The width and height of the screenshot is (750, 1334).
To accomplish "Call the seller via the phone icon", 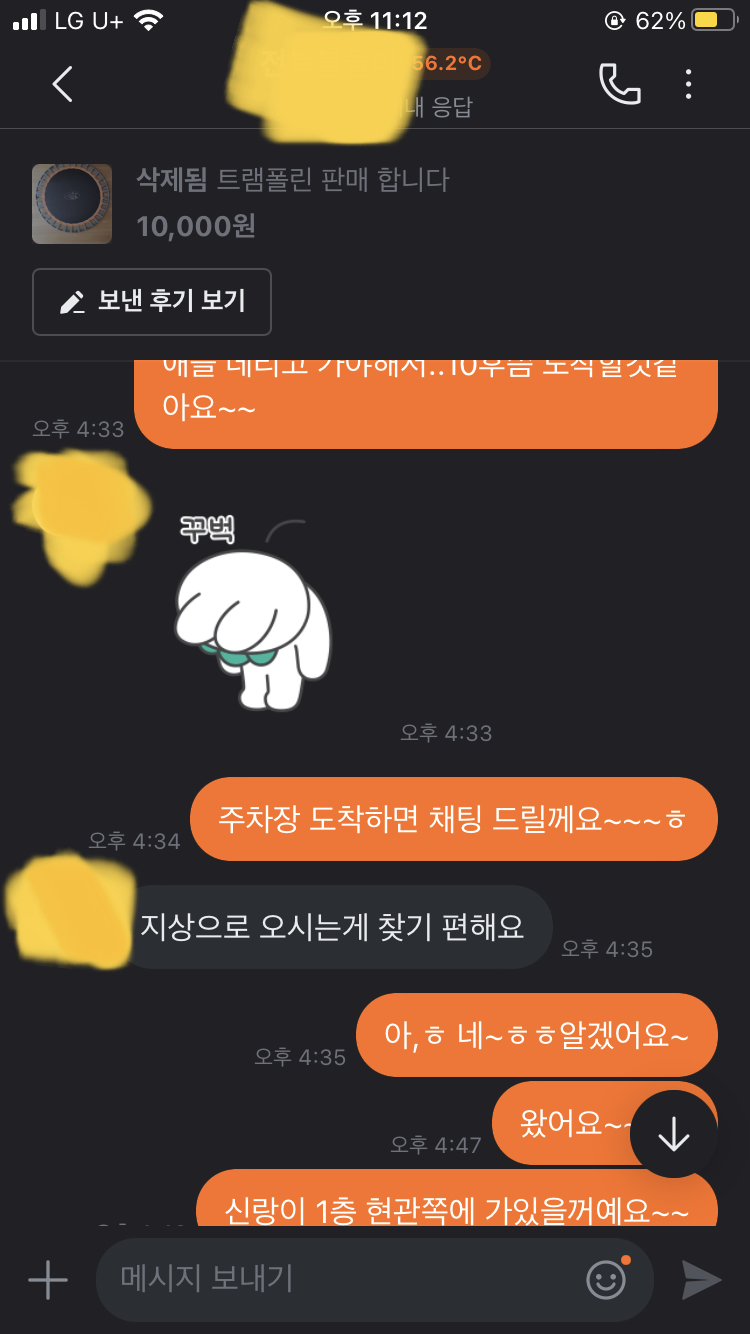I will coord(619,84).
